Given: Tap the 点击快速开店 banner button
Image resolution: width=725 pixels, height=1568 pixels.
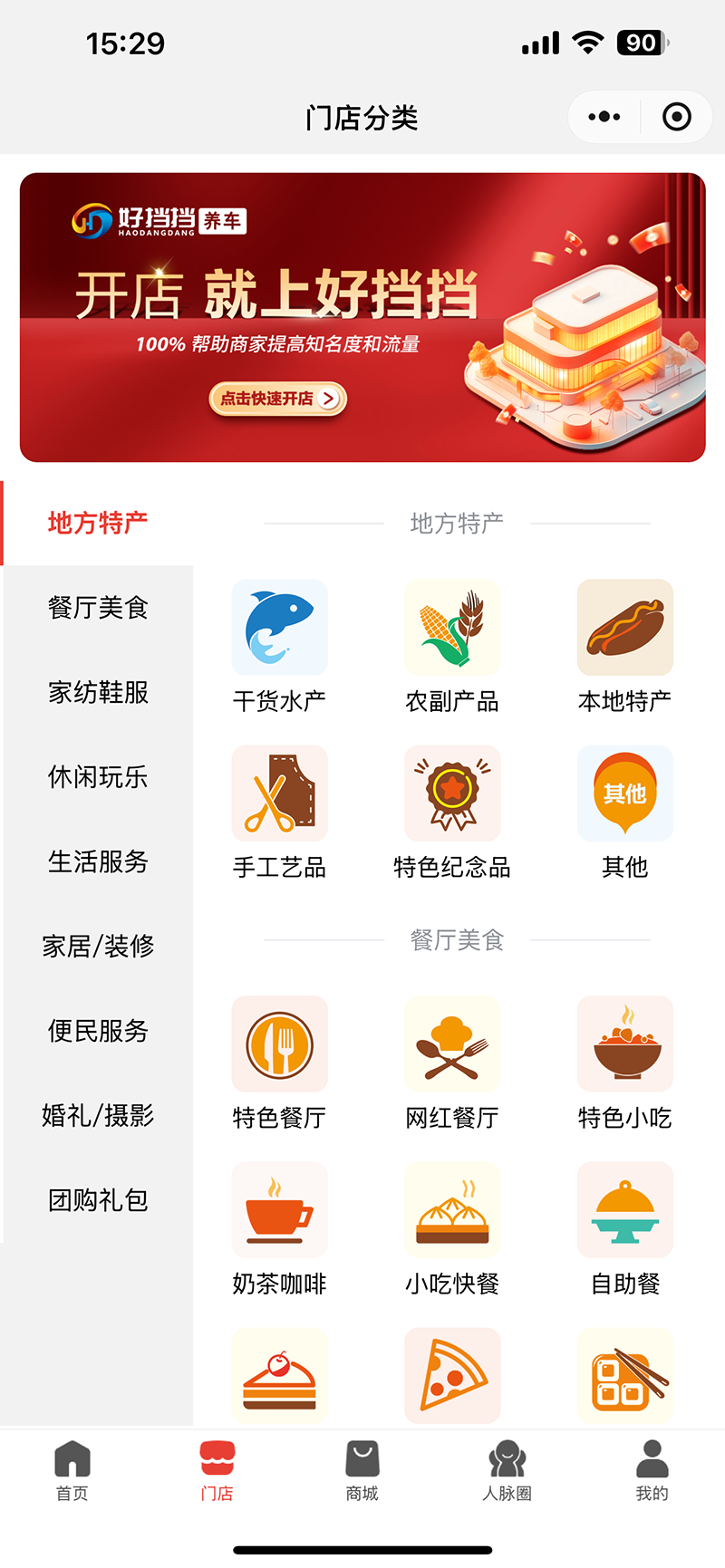Looking at the screenshot, I should (278, 399).
